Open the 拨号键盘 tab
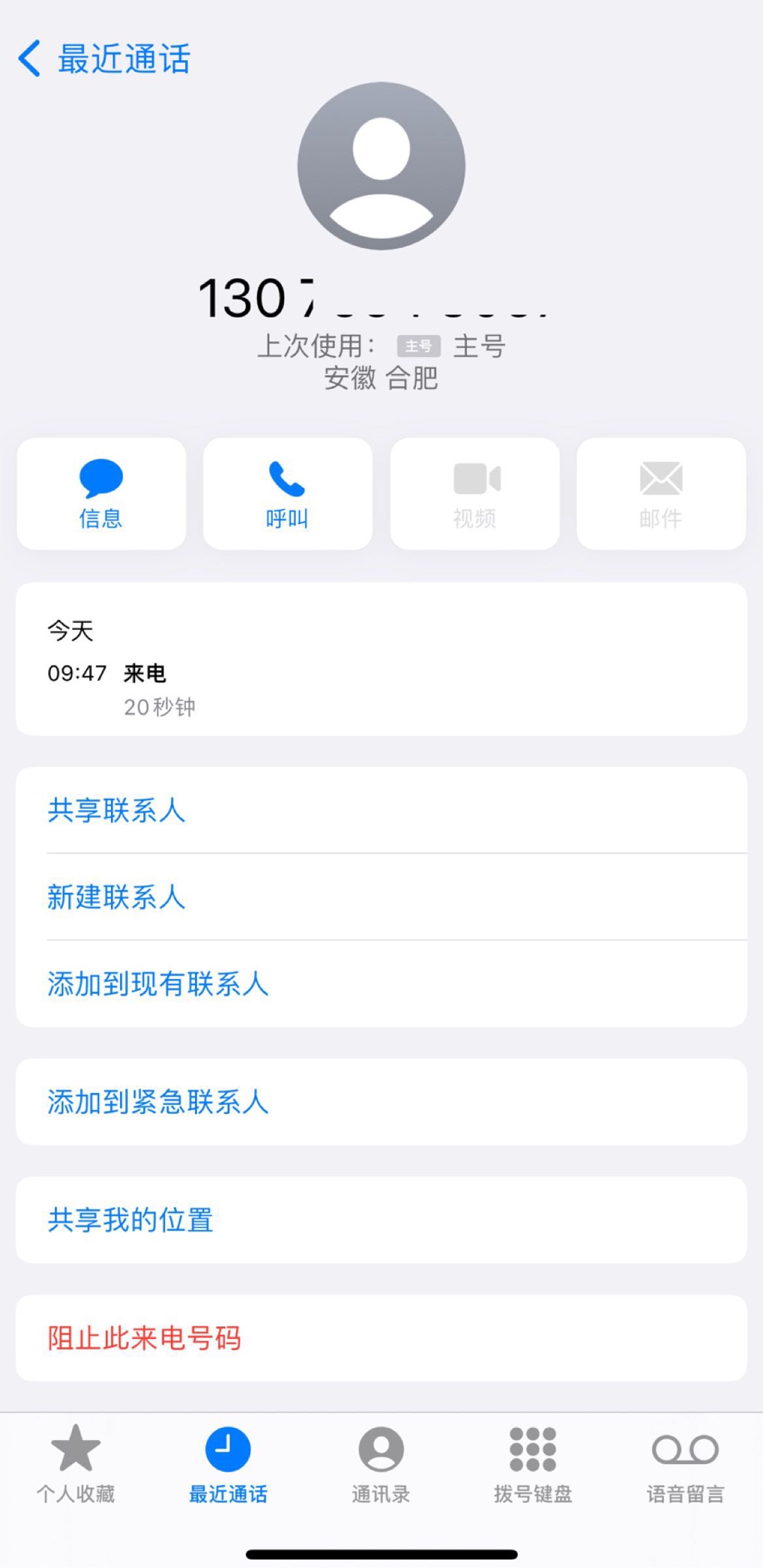 point(533,1463)
